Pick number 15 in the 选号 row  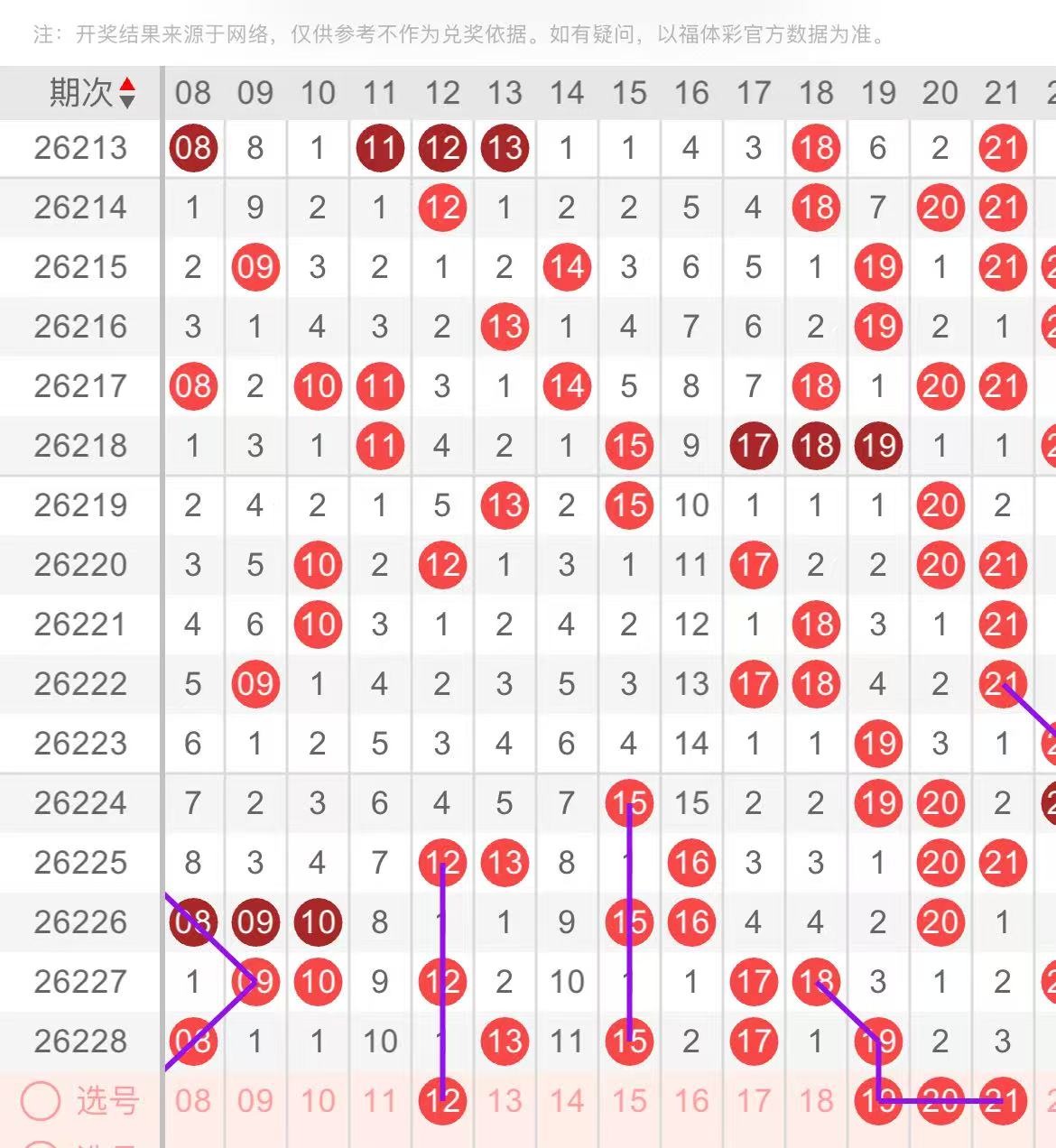click(629, 1101)
